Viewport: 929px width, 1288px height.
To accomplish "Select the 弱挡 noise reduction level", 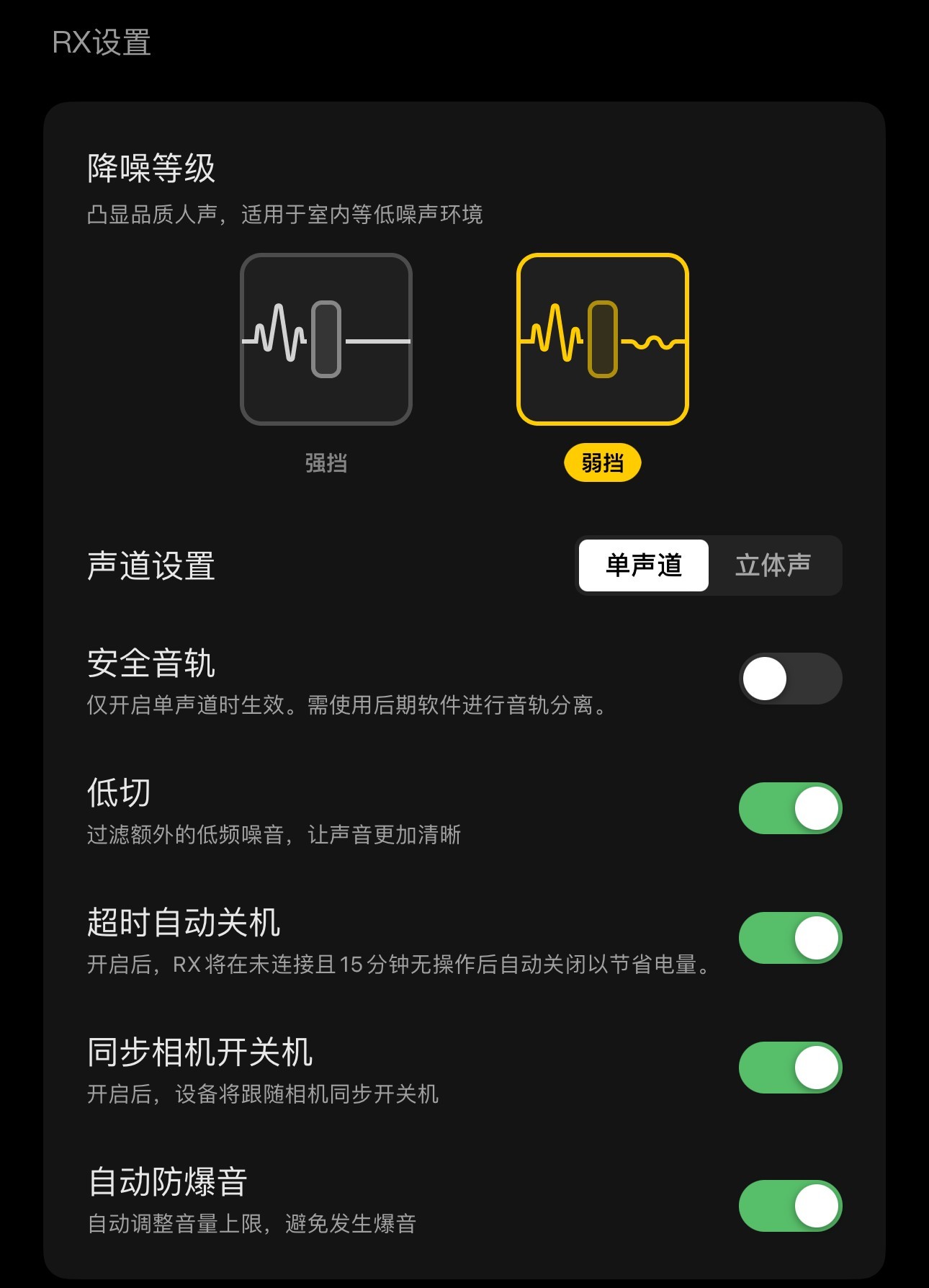I will [x=603, y=339].
